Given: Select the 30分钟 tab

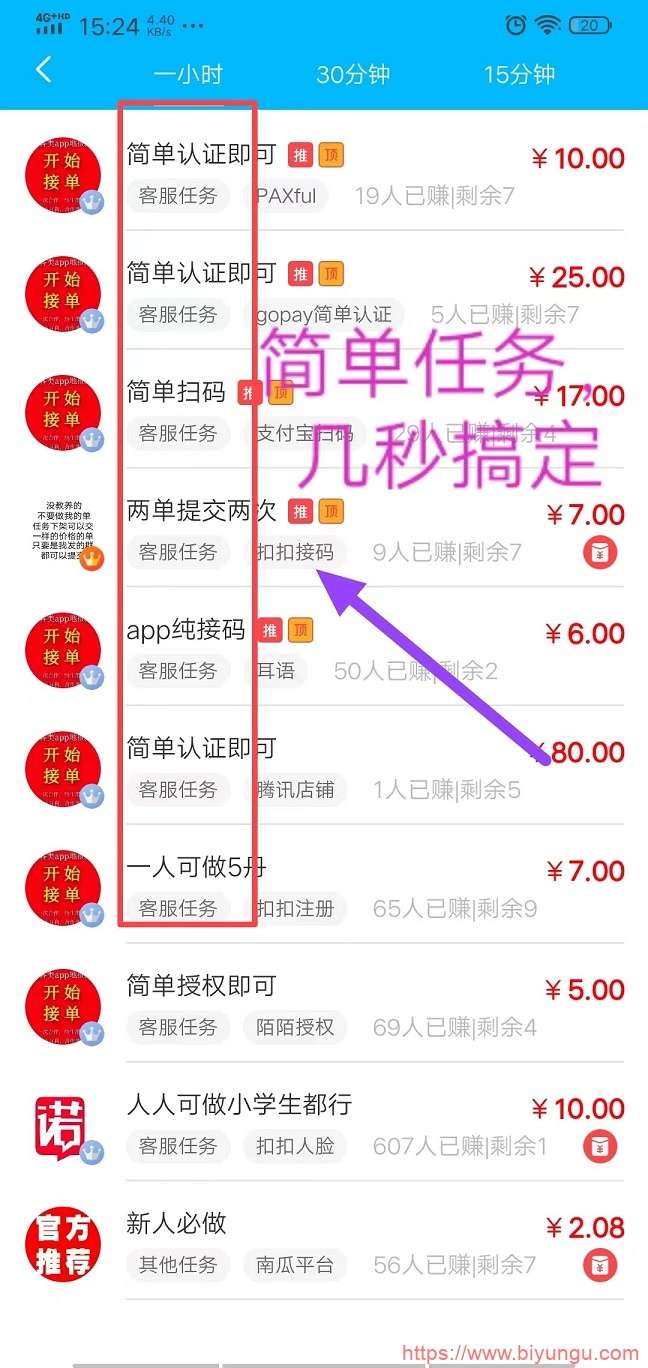Looking at the screenshot, I should [x=353, y=75].
